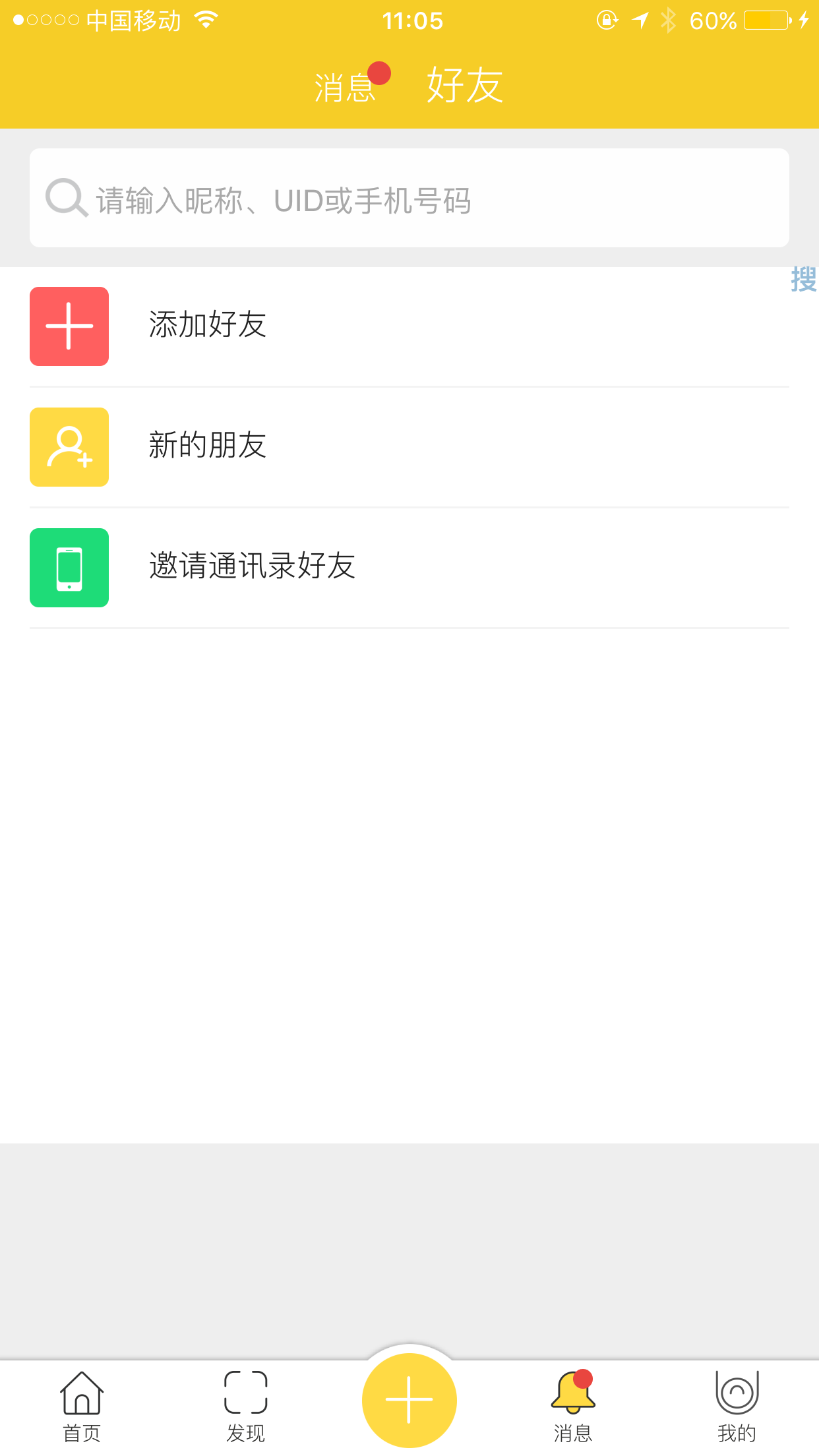Go to the 首页 home tab
Image resolution: width=819 pixels, height=1456 pixels.
(x=82, y=1405)
